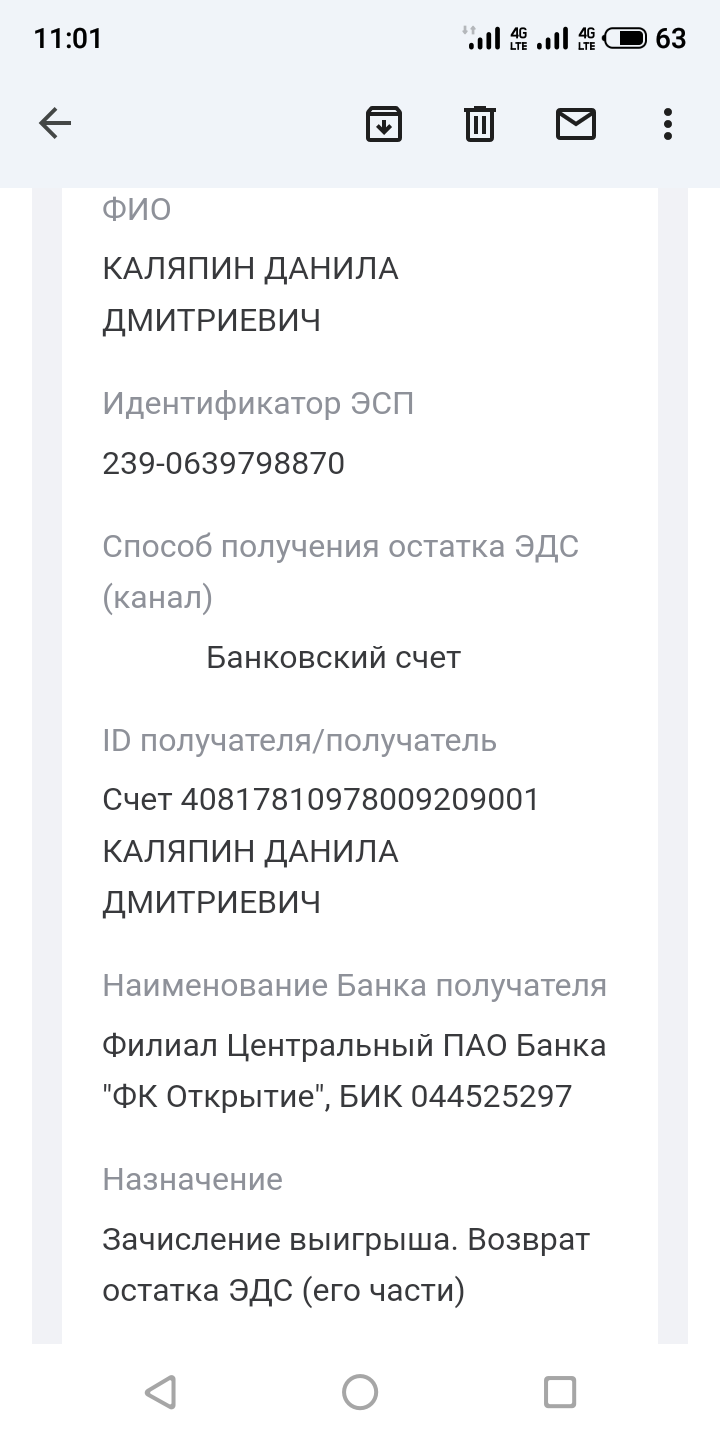
Task: Archive this email
Action: (383, 123)
